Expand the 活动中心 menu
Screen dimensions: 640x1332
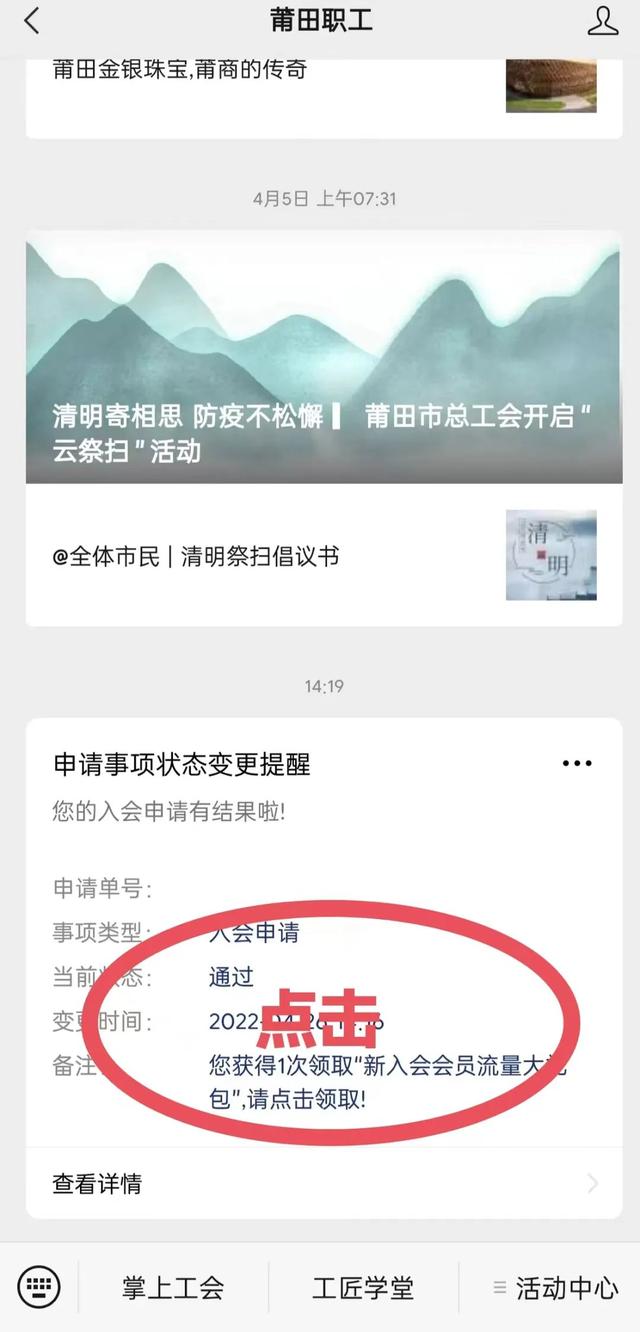pos(555,1288)
